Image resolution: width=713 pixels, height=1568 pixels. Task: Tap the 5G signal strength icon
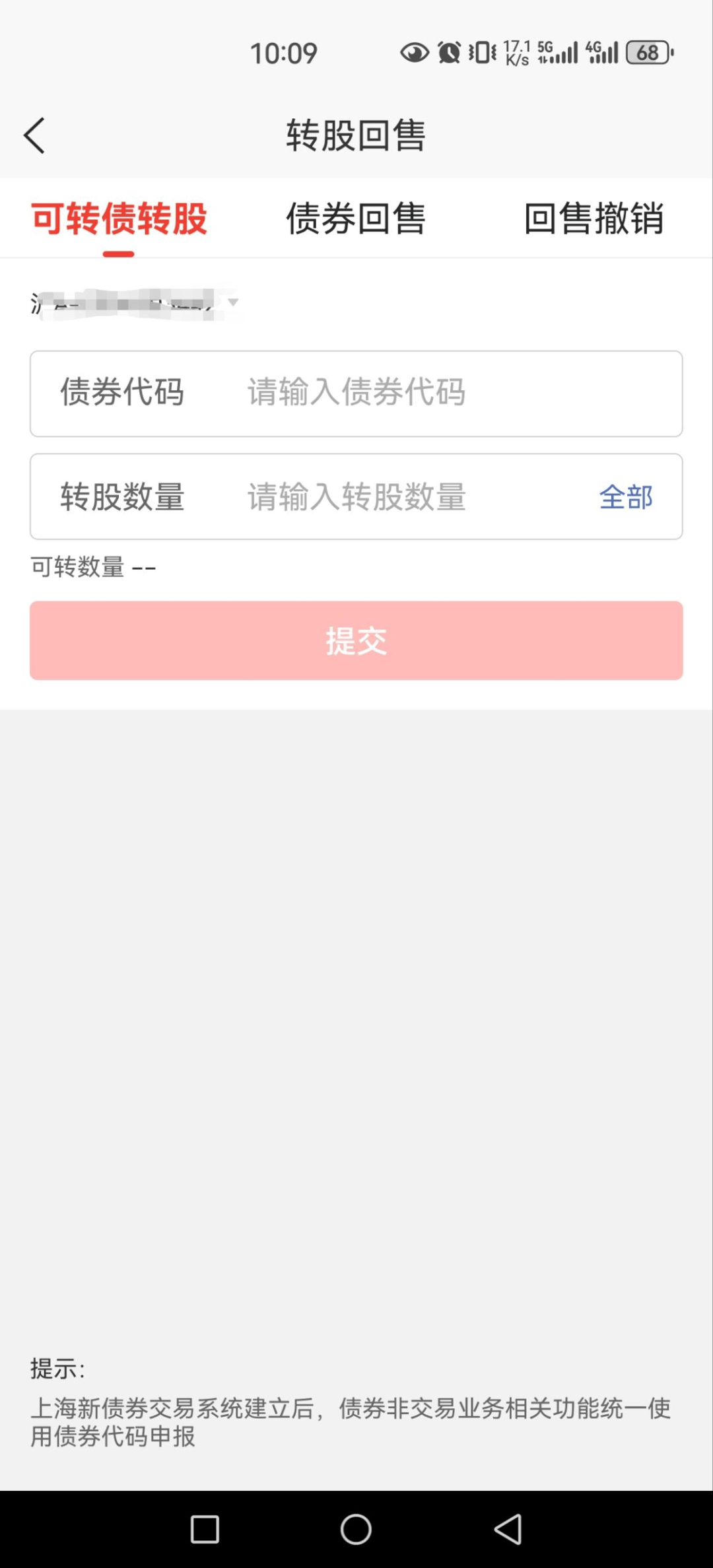point(557,53)
